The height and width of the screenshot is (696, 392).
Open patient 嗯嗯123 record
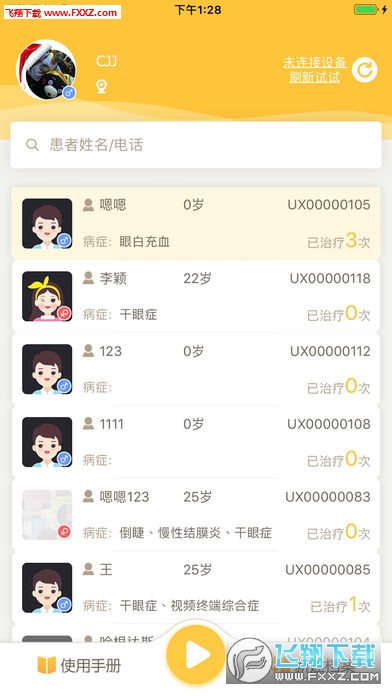point(196,515)
